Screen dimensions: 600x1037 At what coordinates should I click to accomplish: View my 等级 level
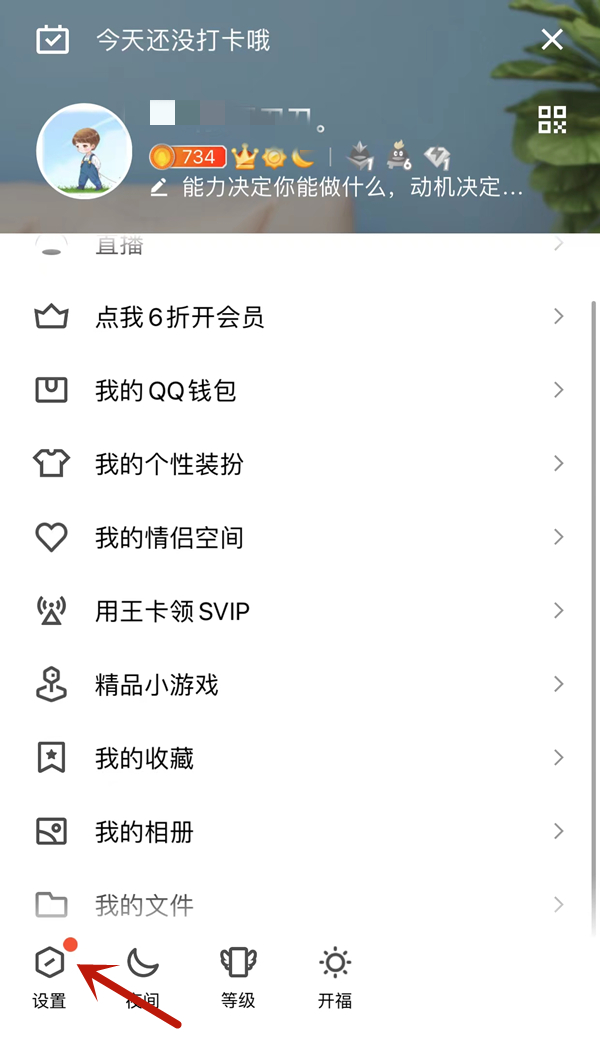click(x=238, y=977)
